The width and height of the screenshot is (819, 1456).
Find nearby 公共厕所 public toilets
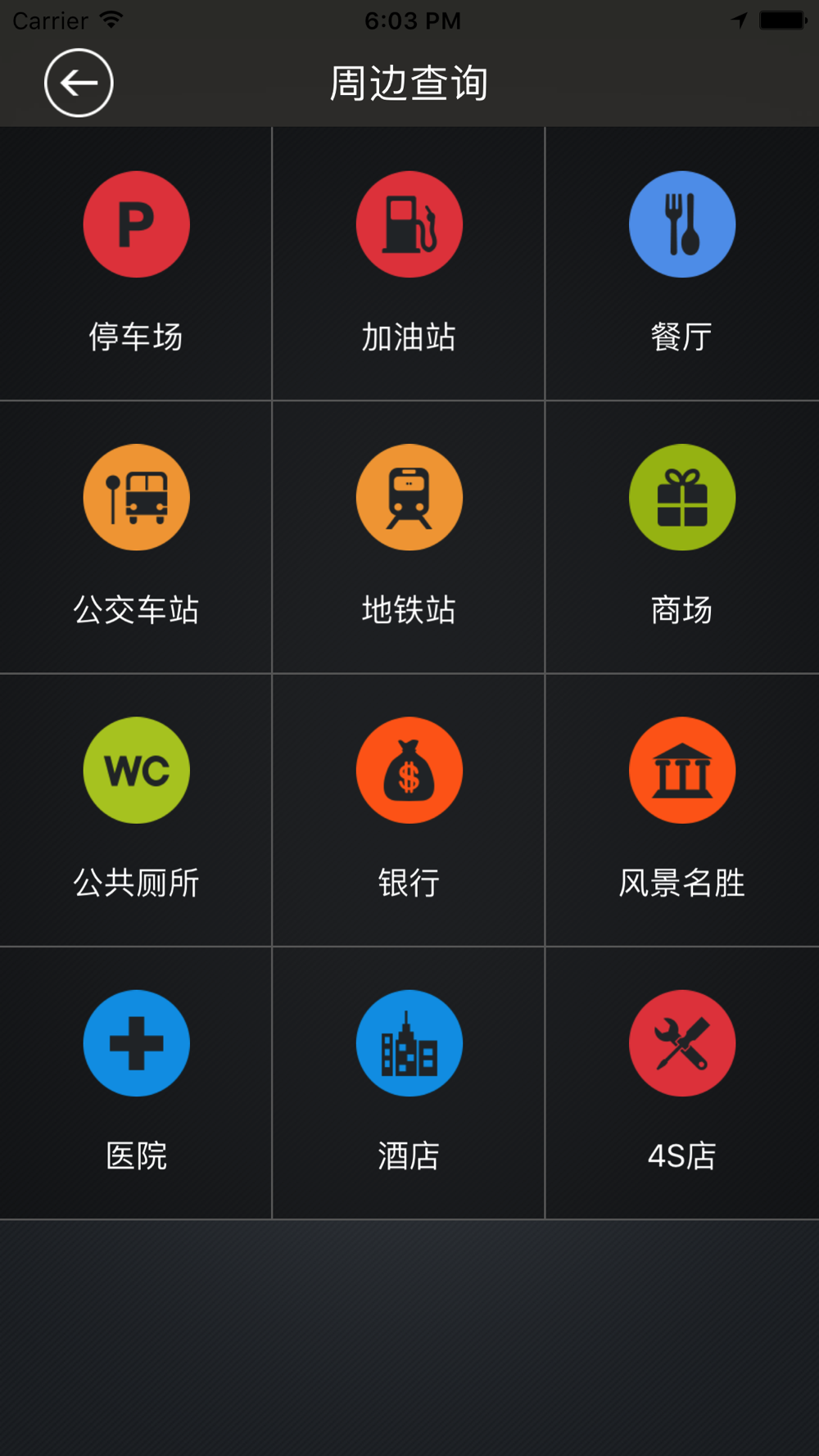136,810
